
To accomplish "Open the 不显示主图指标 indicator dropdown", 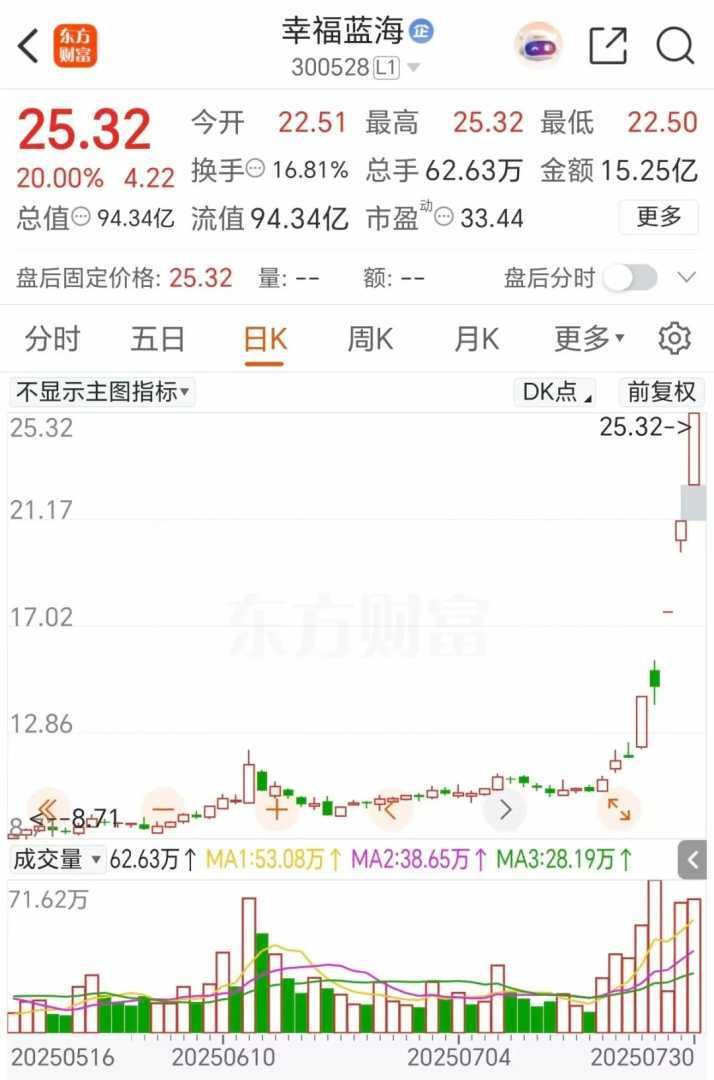I will pos(102,392).
